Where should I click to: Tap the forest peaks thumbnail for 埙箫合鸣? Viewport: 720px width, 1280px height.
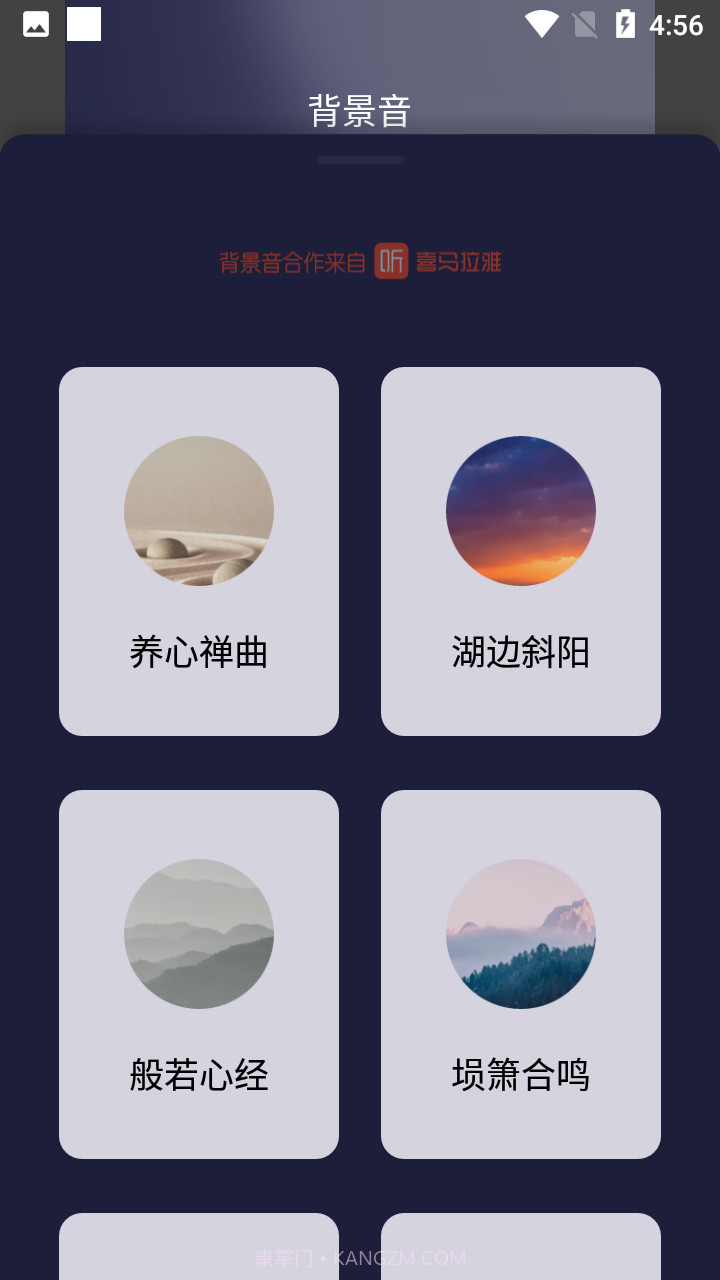(520, 934)
